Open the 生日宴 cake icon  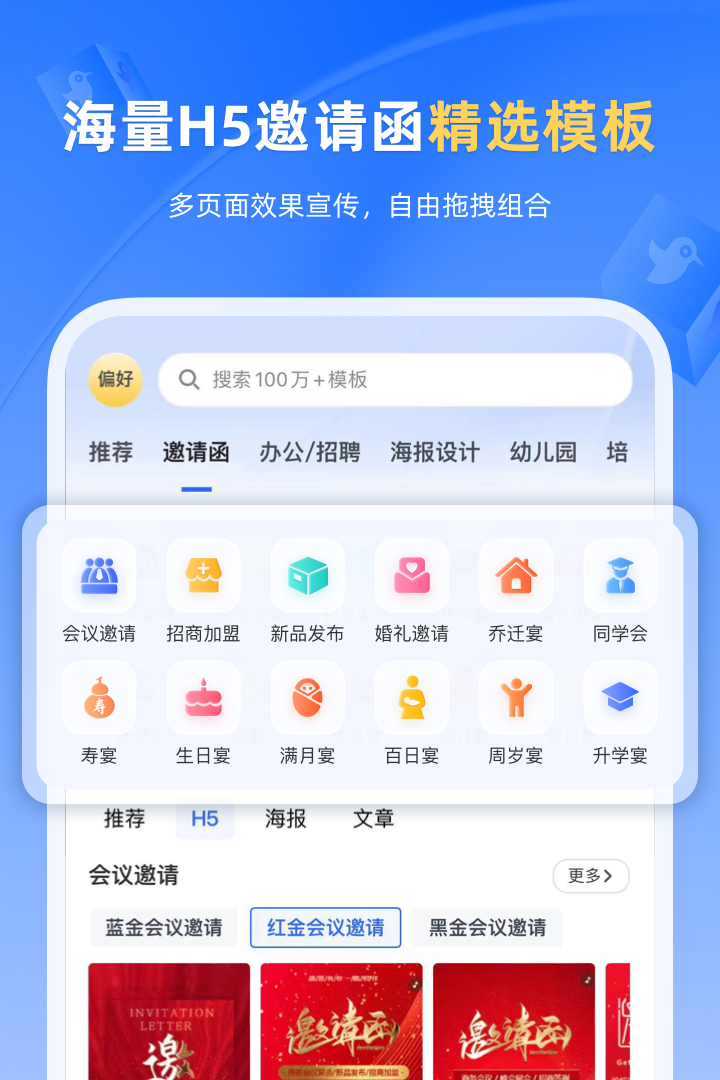[203, 697]
